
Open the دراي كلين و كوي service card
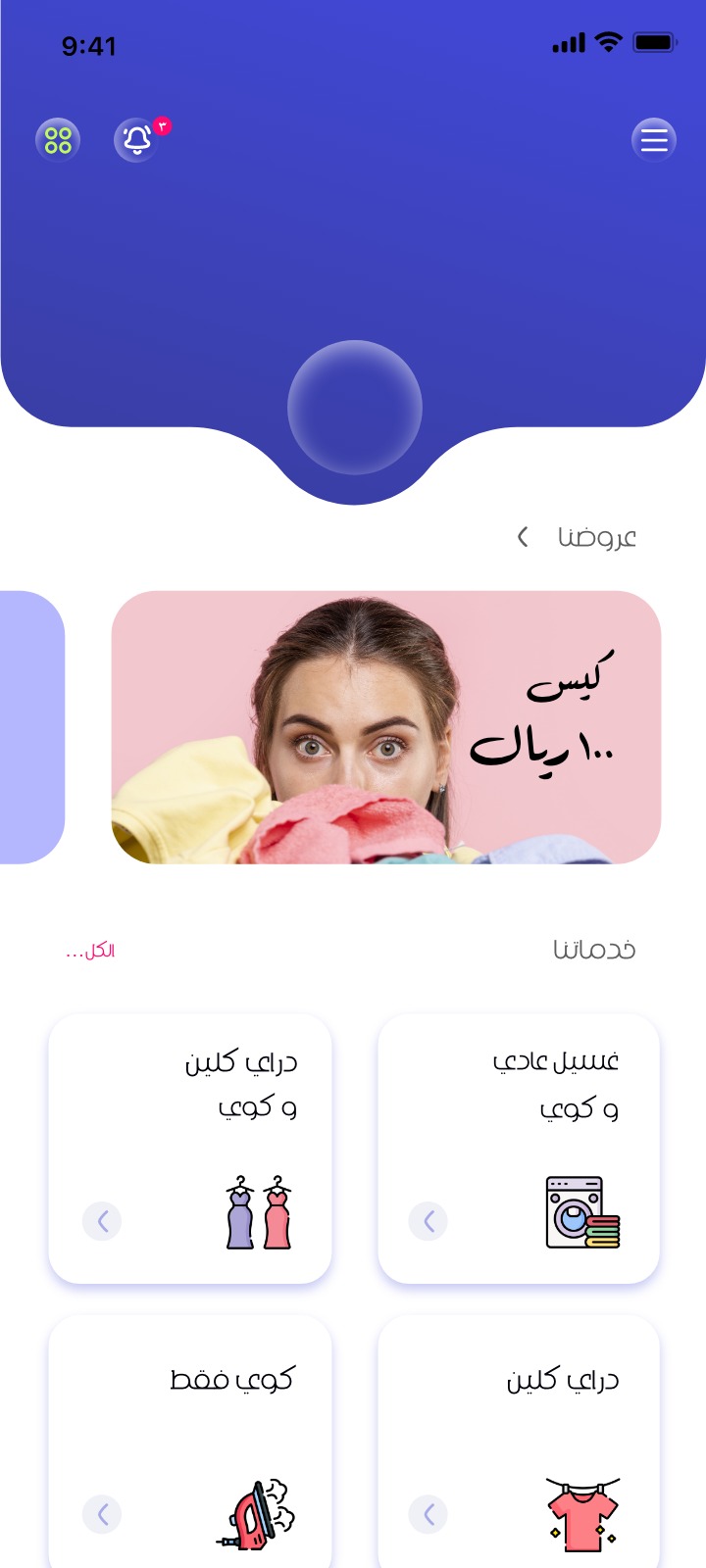tap(190, 1149)
